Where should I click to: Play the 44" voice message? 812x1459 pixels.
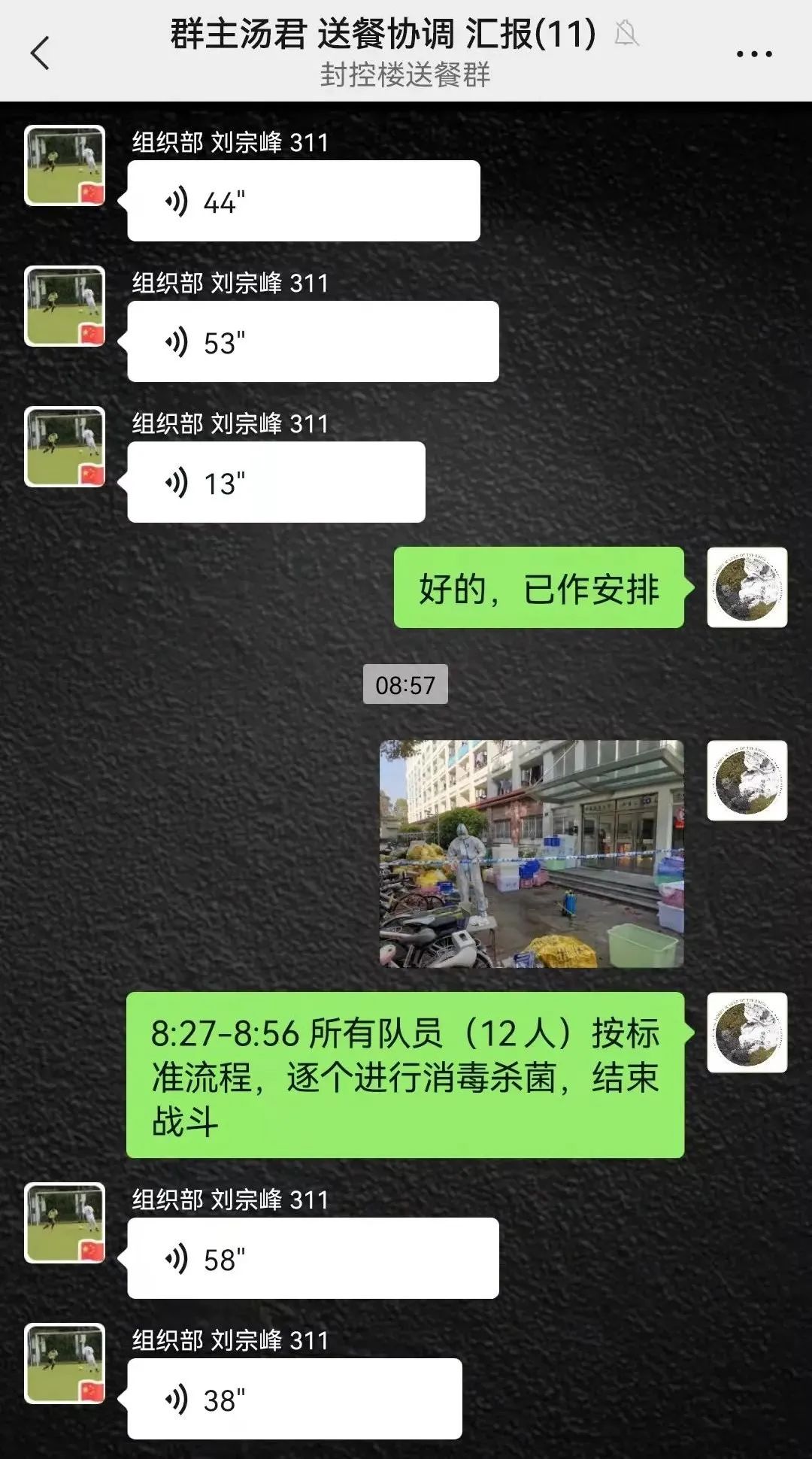tap(301, 199)
